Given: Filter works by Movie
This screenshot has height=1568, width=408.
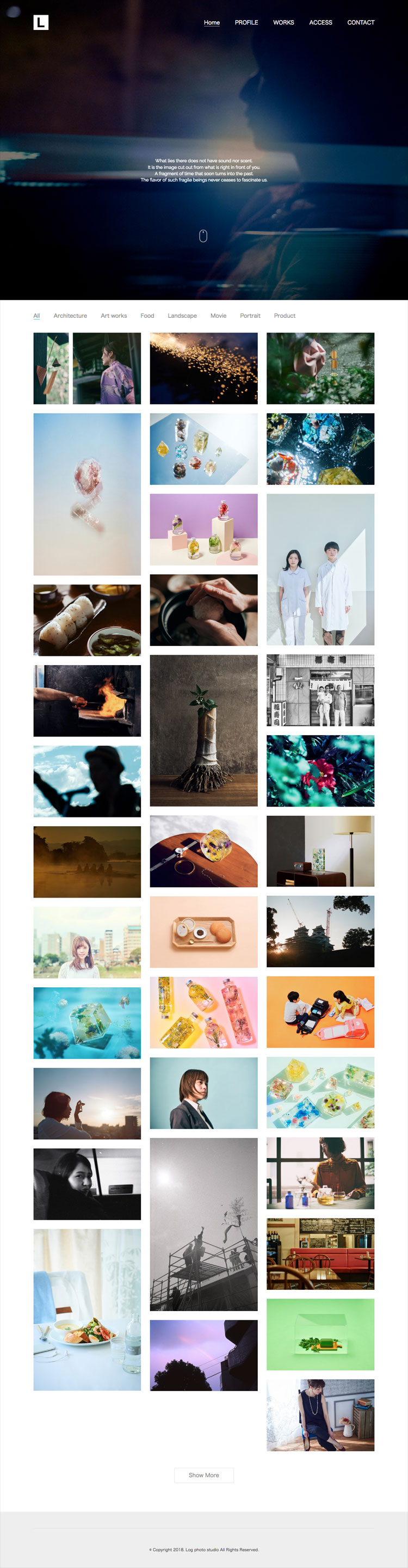Looking at the screenshot, I should [x=218, y=316].
